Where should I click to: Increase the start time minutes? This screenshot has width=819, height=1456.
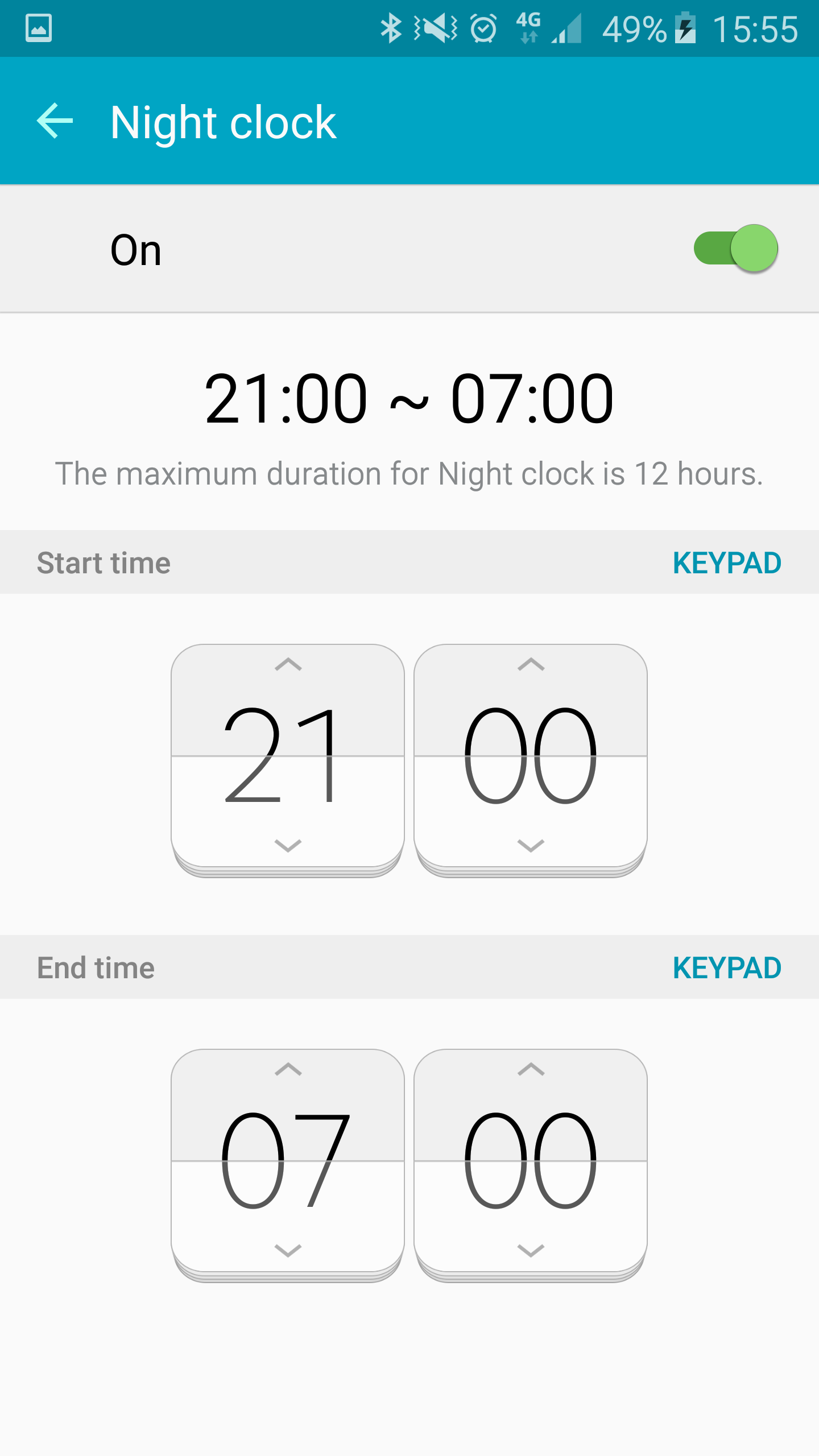[531, 665]
